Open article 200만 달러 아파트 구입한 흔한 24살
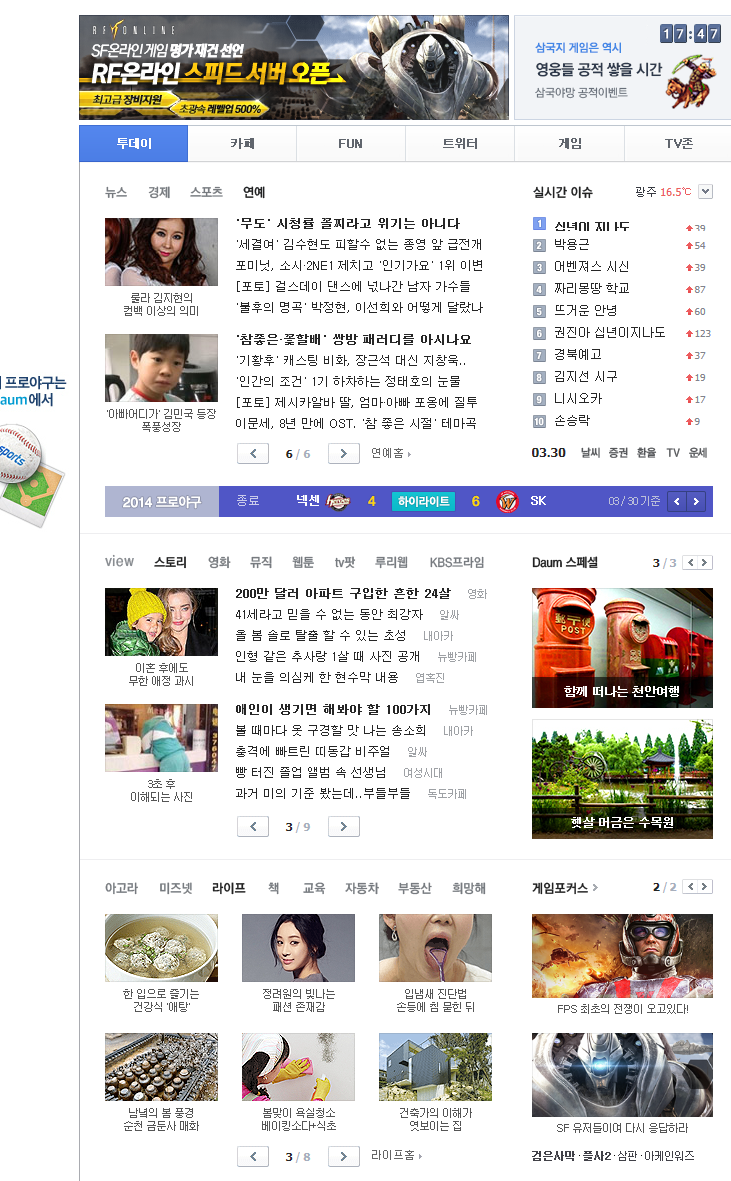Screen dimensions: 731x1181 coord(342,593)
